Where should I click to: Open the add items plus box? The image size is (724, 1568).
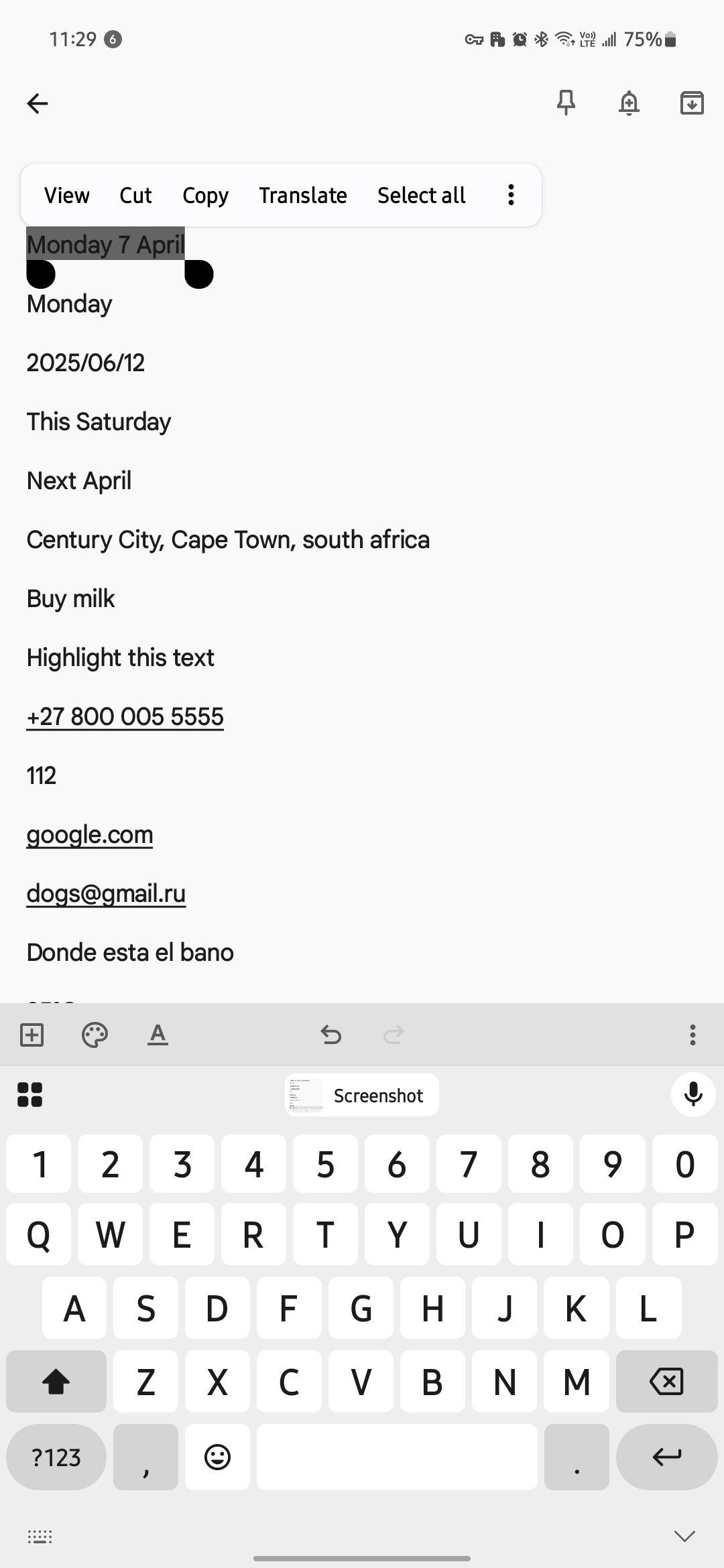click(x=32, y=1035)
